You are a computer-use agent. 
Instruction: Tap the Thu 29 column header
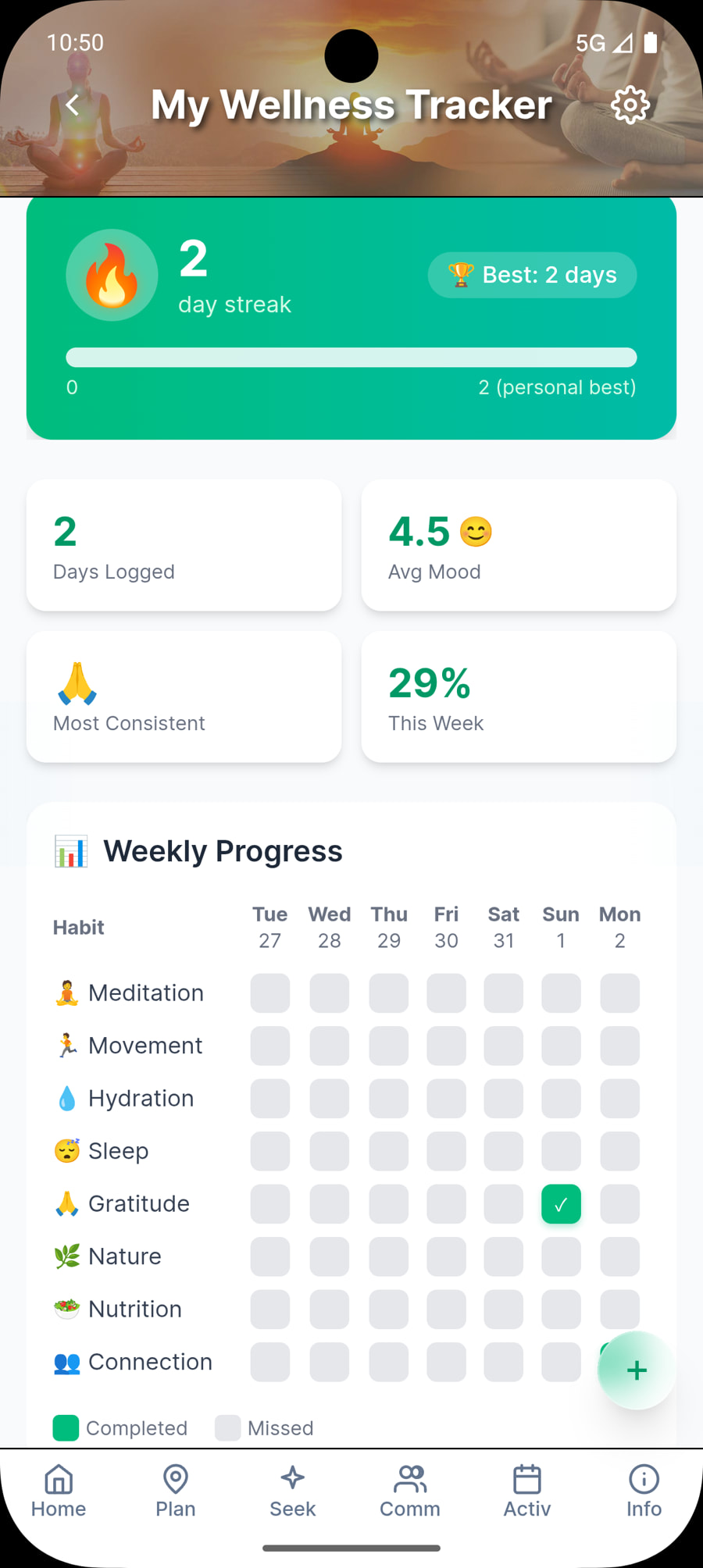[x=388, y=927]
